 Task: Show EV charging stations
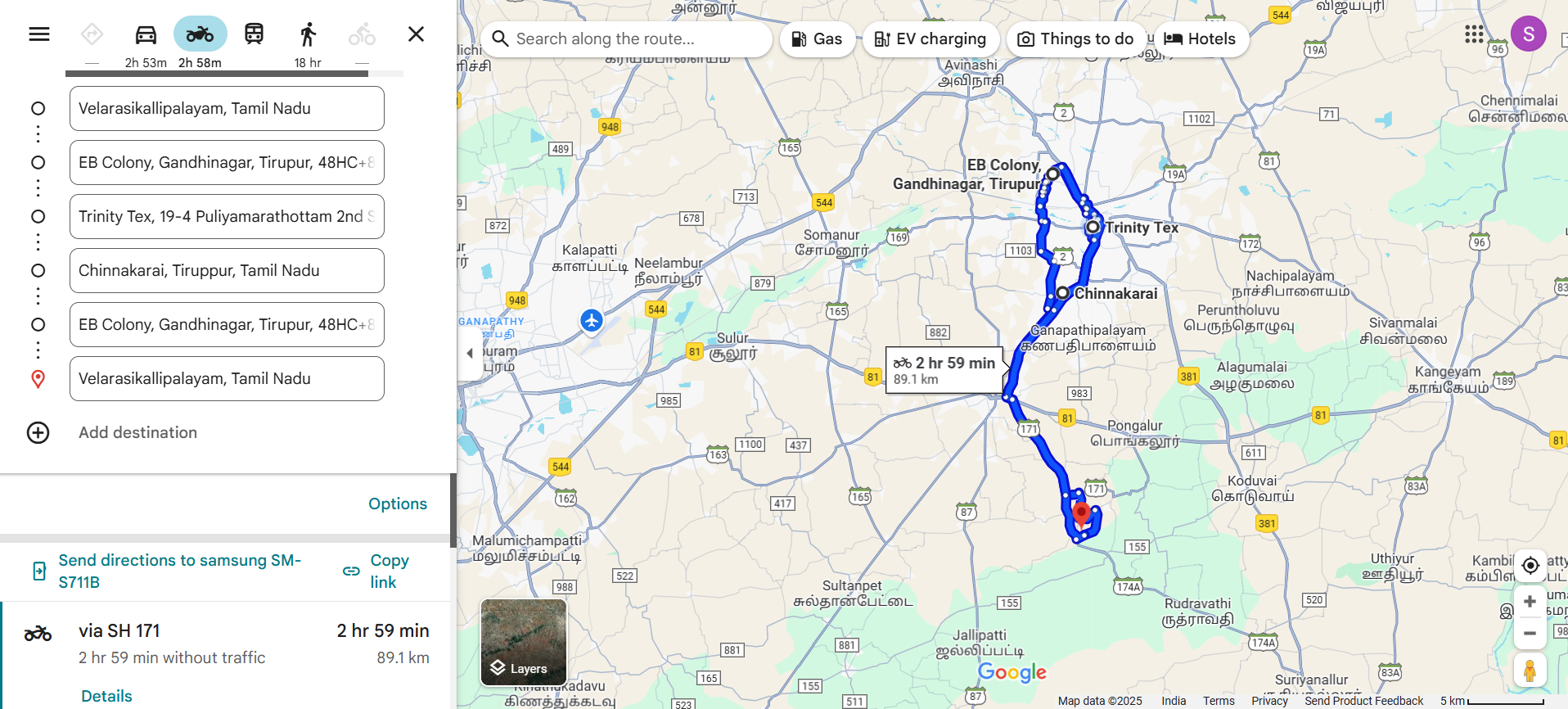coord(930,39)
